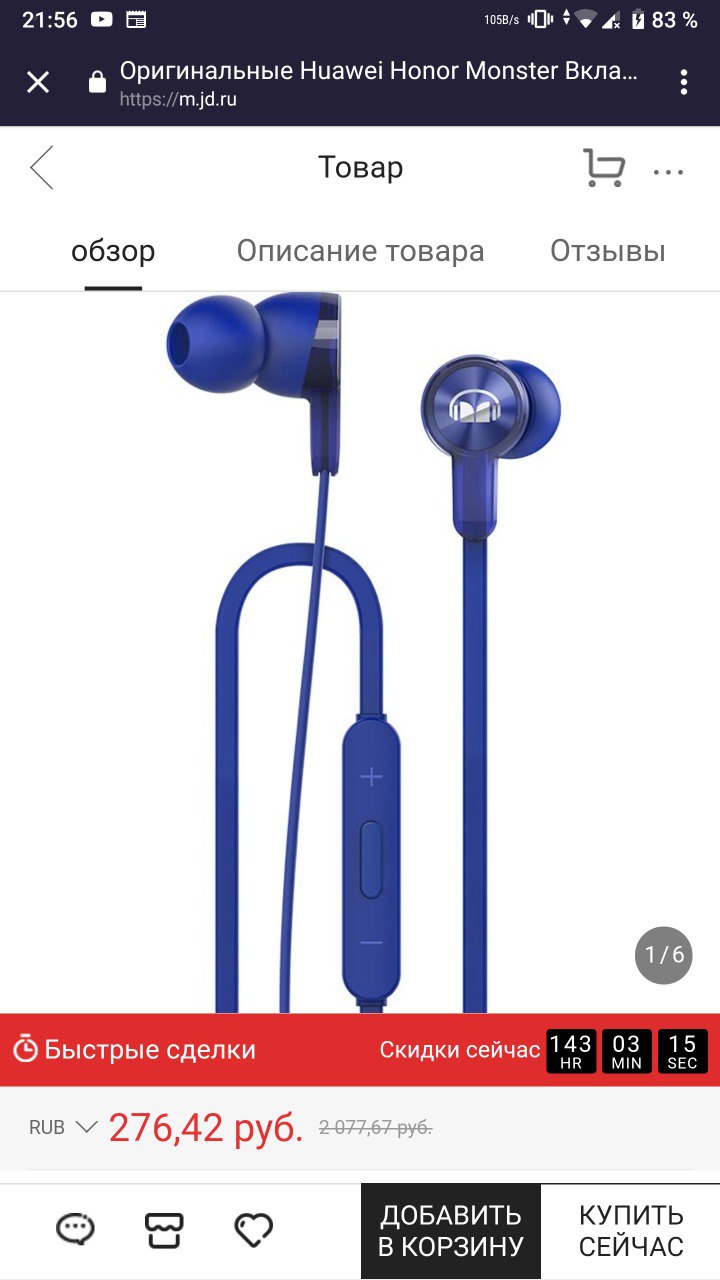
Task: Open the shopping cart icon
Action: click(x=604, y=168)
